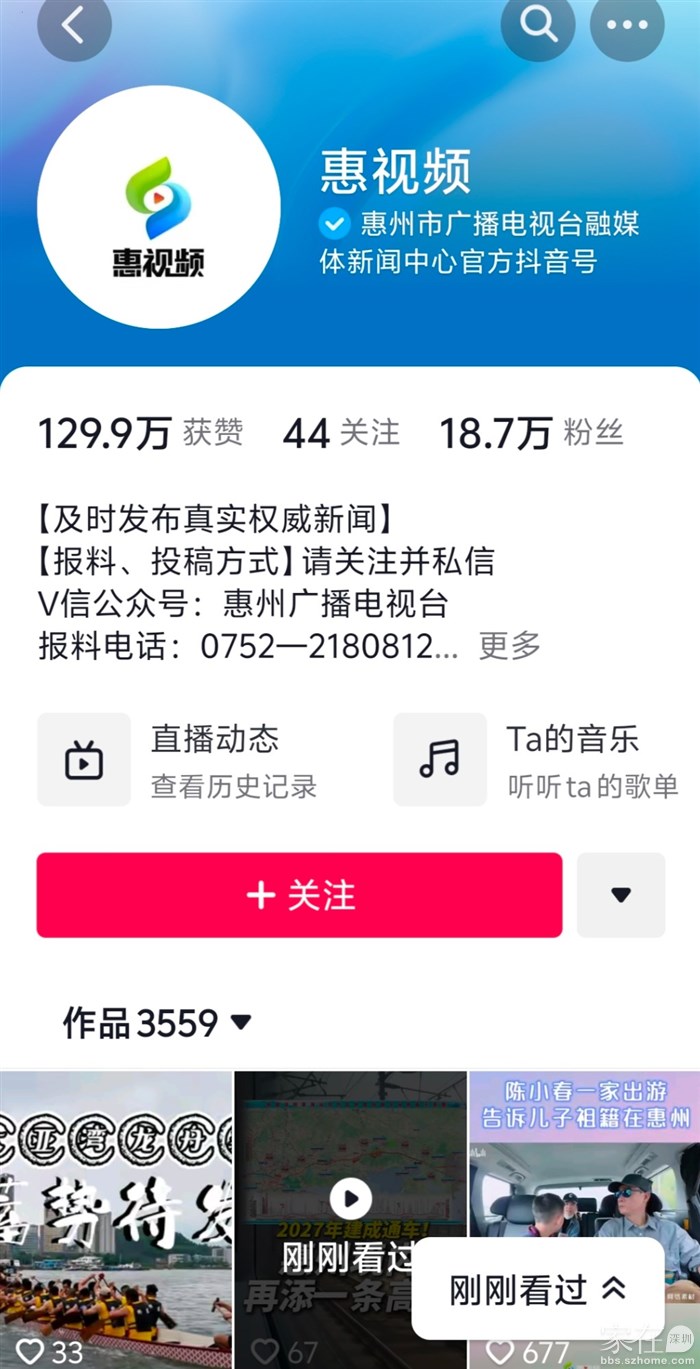Screen dimensions: 700x1369
Task: View the 18.7万 粉丝 followers list
Action: [531, 433]
